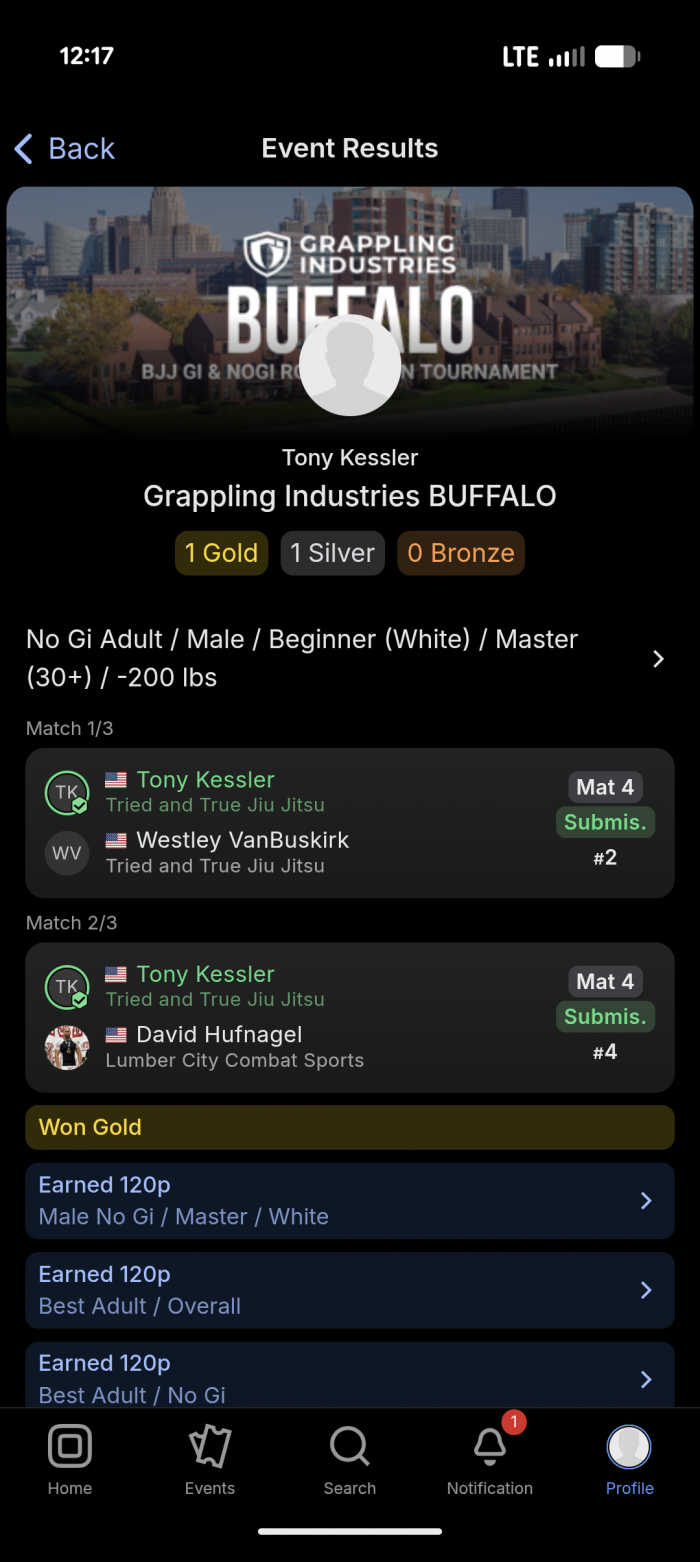The height and width of the screenshot is (1562, 700).
Task: Switch to the Events tab
Action: [x=210, y=1460]
